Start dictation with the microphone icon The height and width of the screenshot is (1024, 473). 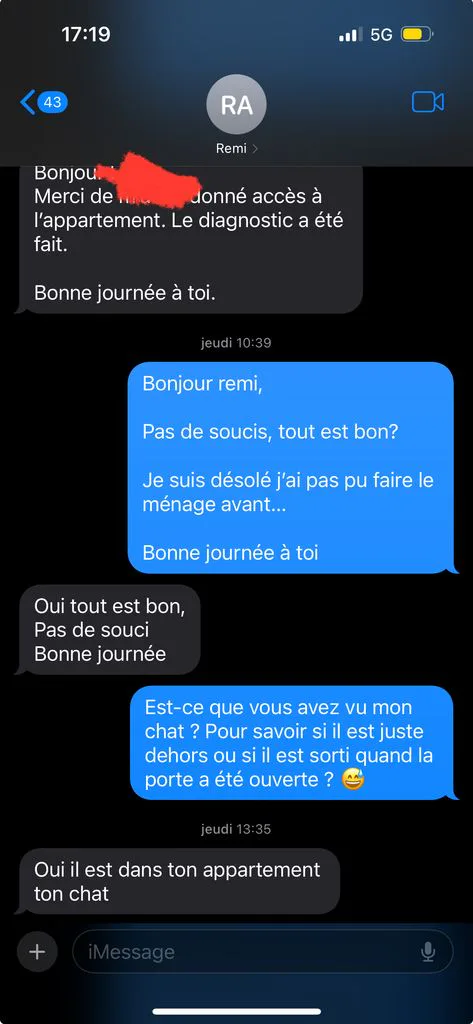pos(428,952)
